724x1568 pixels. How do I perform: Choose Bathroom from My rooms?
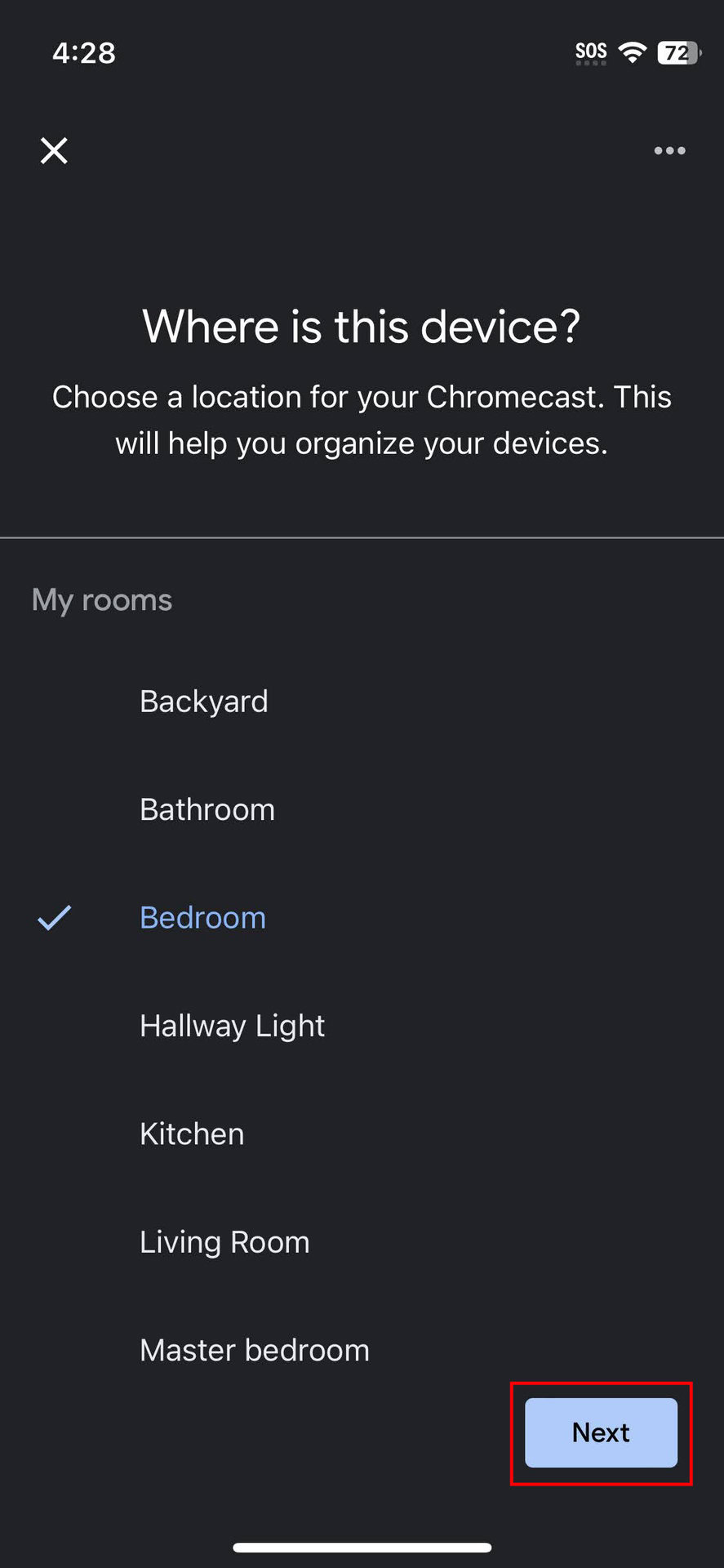[207, 809]
